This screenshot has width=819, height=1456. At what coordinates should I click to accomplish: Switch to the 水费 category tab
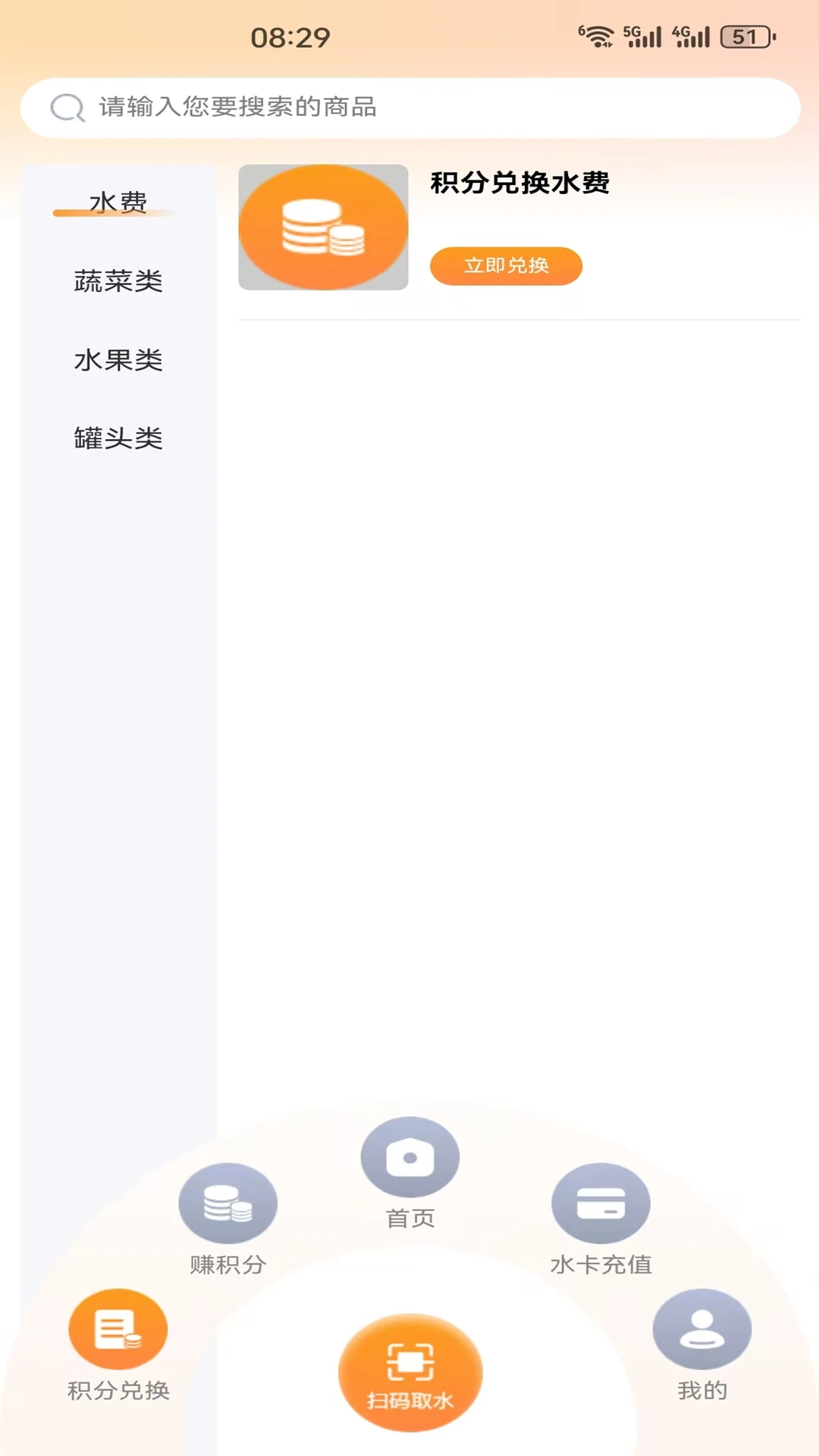click(118, 202)
